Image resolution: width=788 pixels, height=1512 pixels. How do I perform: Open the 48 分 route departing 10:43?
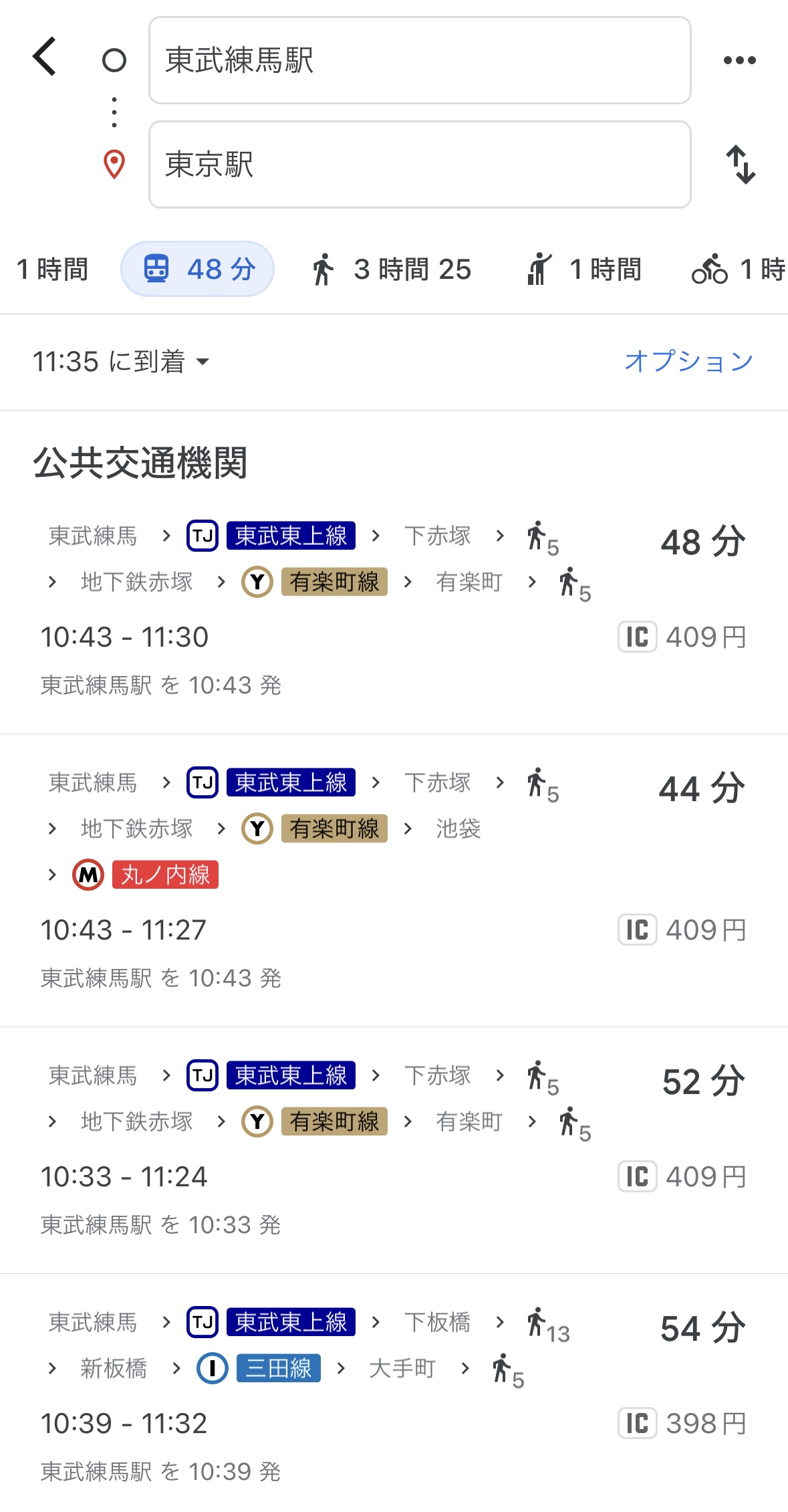pos(394,609)
